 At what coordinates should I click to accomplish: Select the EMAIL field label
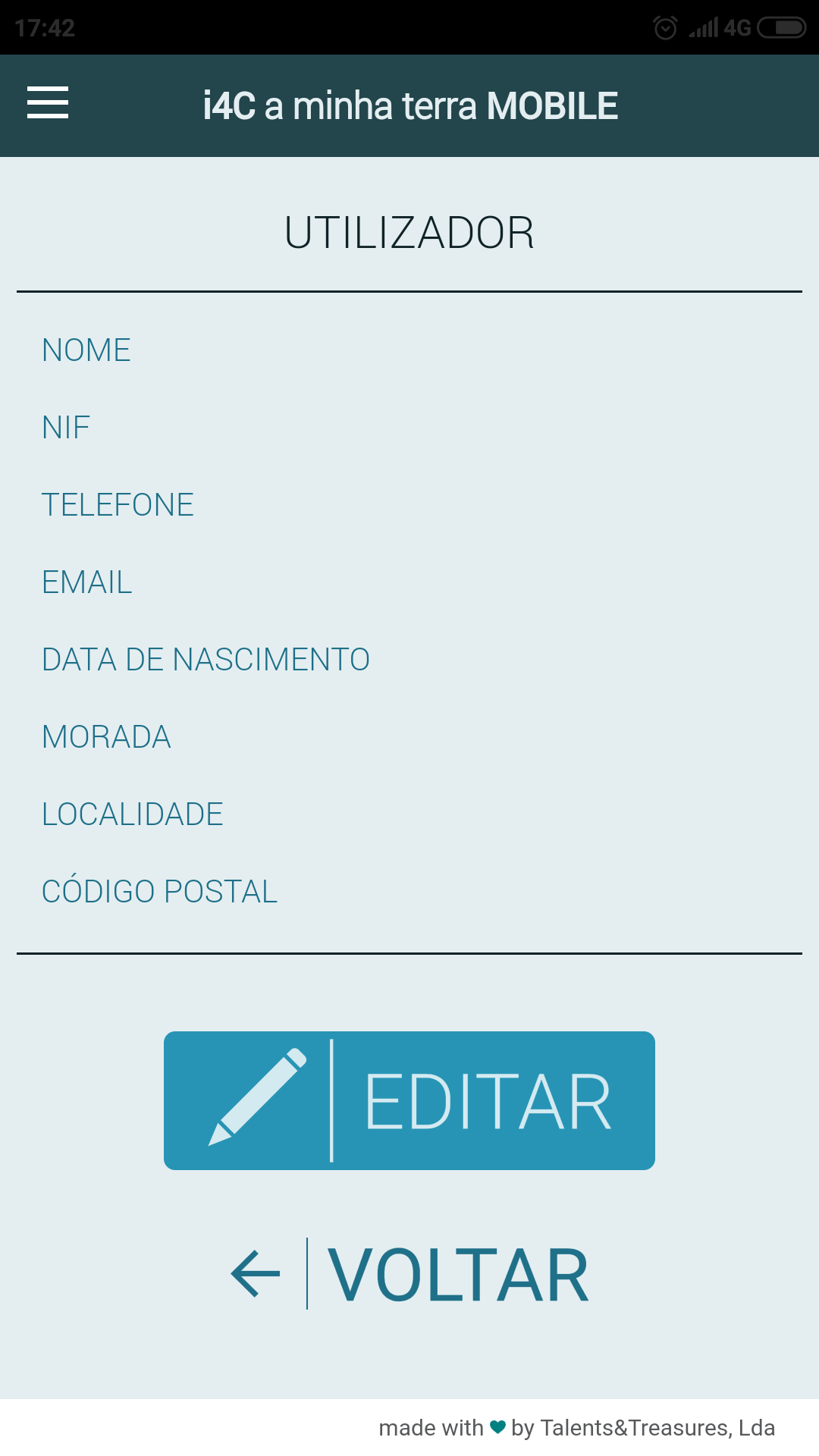coord(86,582)
